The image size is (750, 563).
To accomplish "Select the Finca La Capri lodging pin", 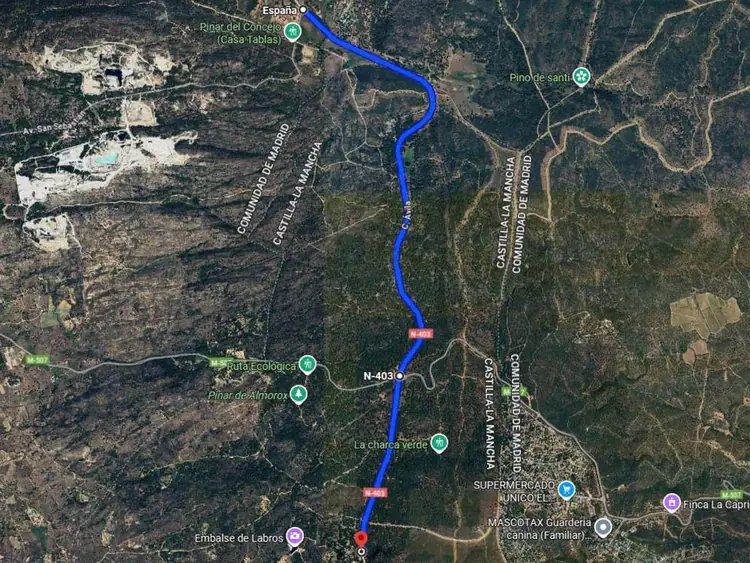I will [672, 503].
